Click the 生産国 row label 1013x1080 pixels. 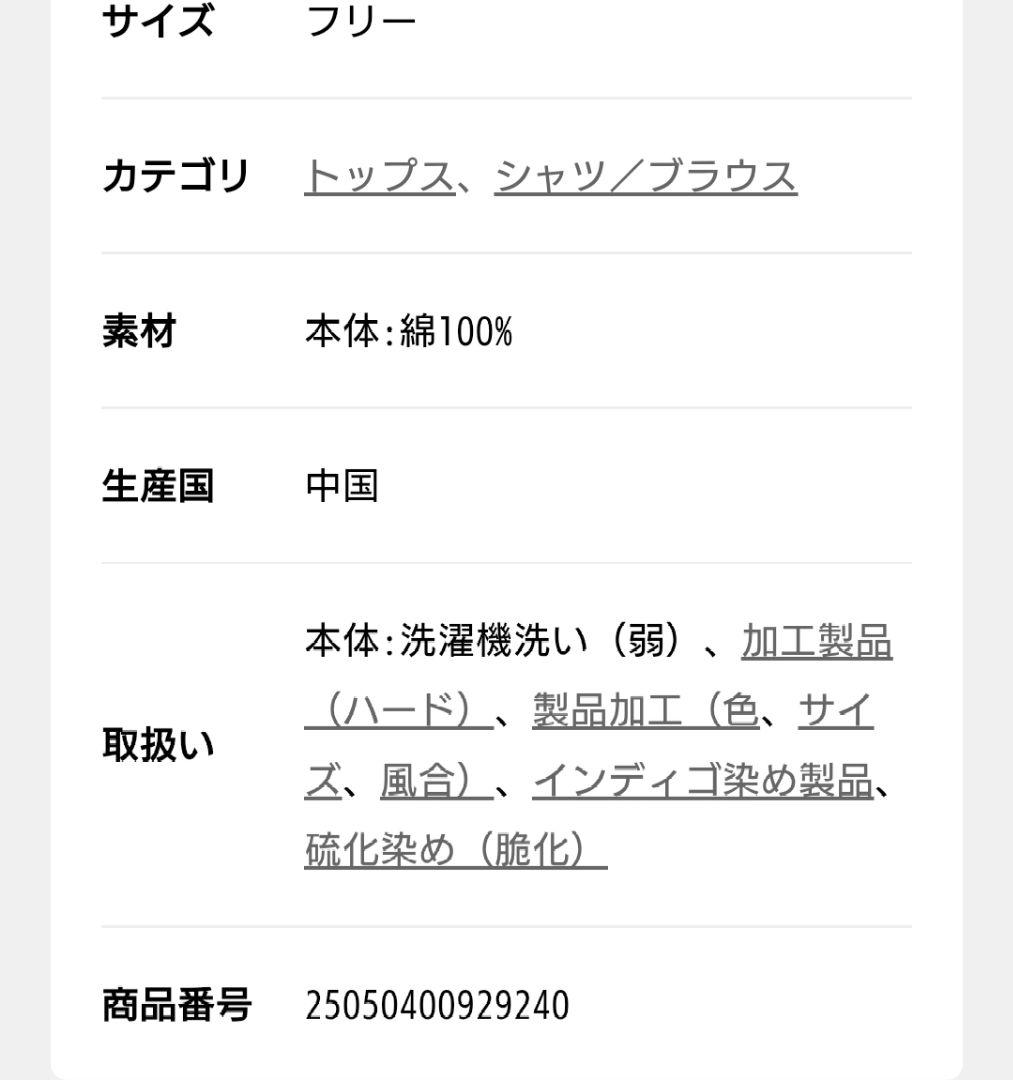[x=158, y=487]
